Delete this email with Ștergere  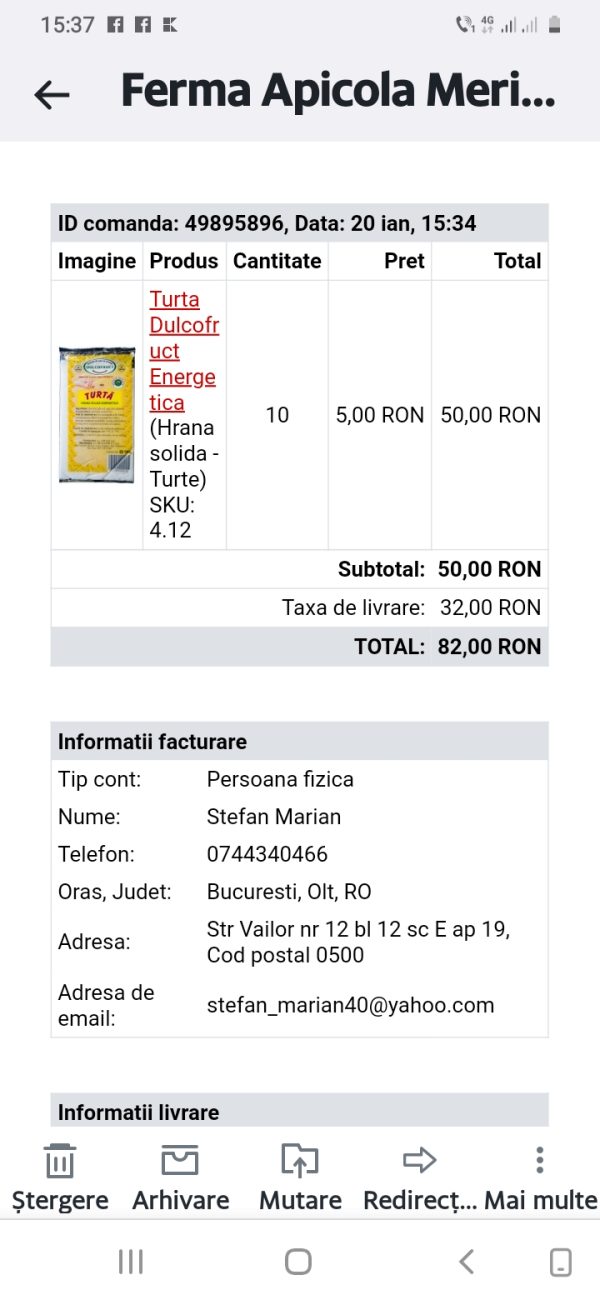[60, 1178]
